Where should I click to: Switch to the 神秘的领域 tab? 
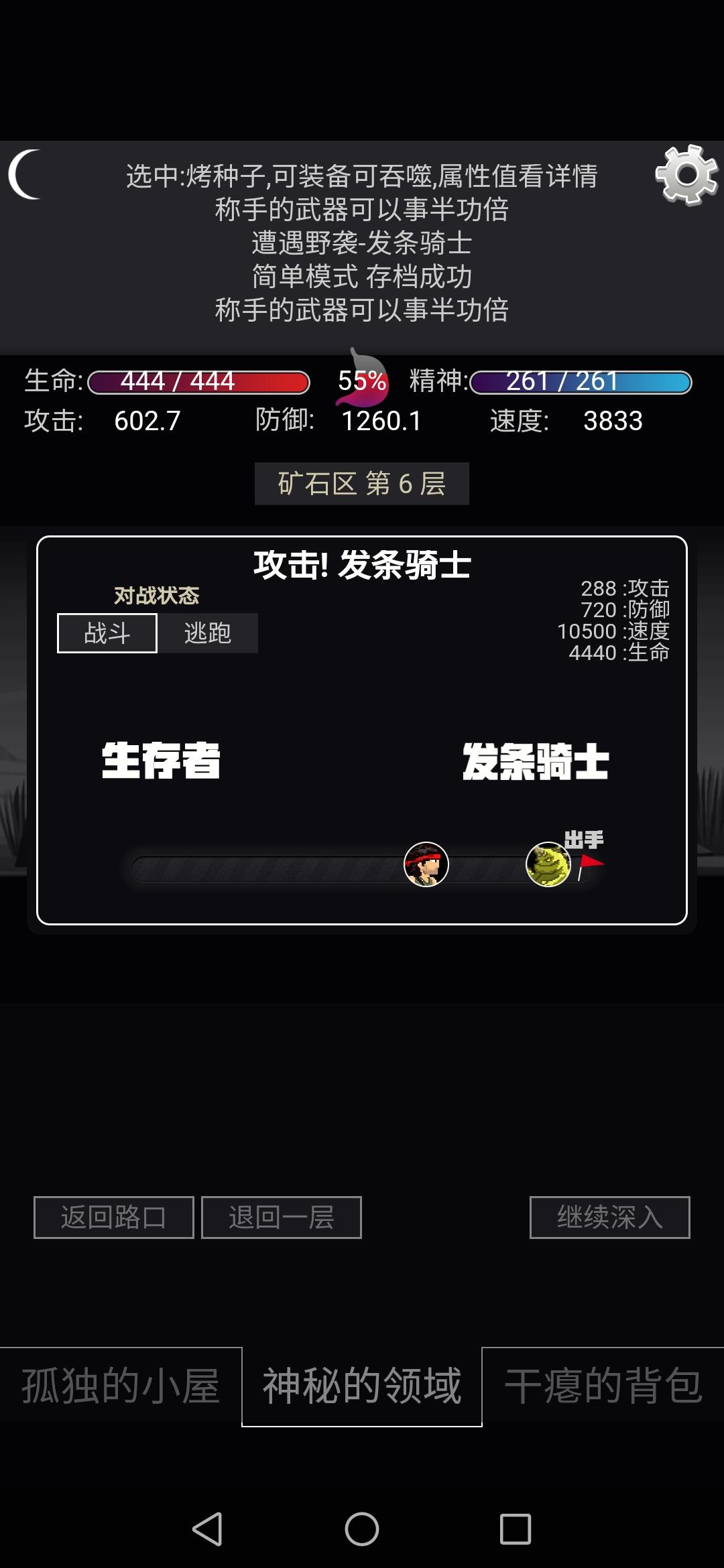pyautogui.click(x=362, y=1386)
